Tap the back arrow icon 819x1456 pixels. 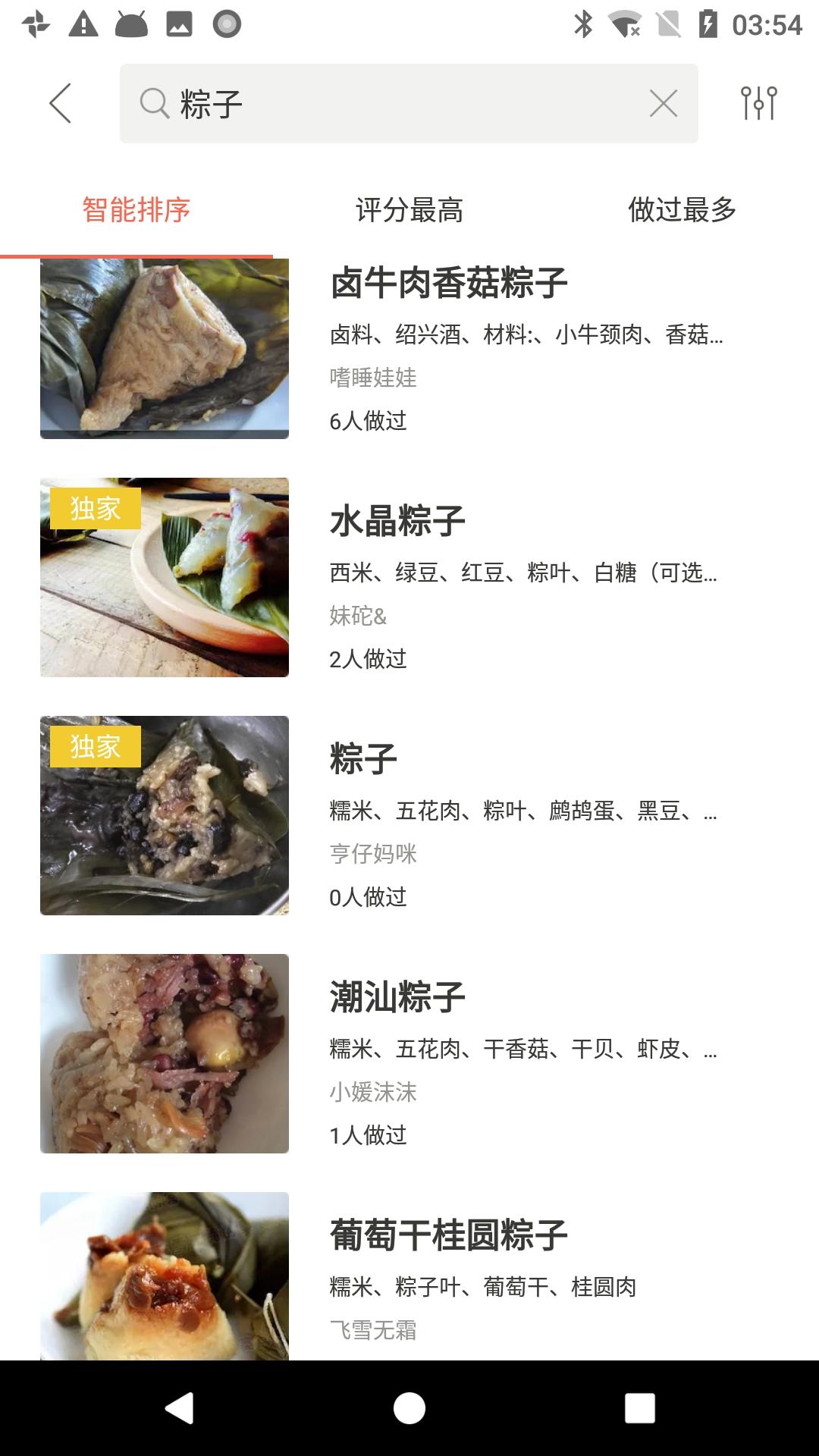click(61, 103)
